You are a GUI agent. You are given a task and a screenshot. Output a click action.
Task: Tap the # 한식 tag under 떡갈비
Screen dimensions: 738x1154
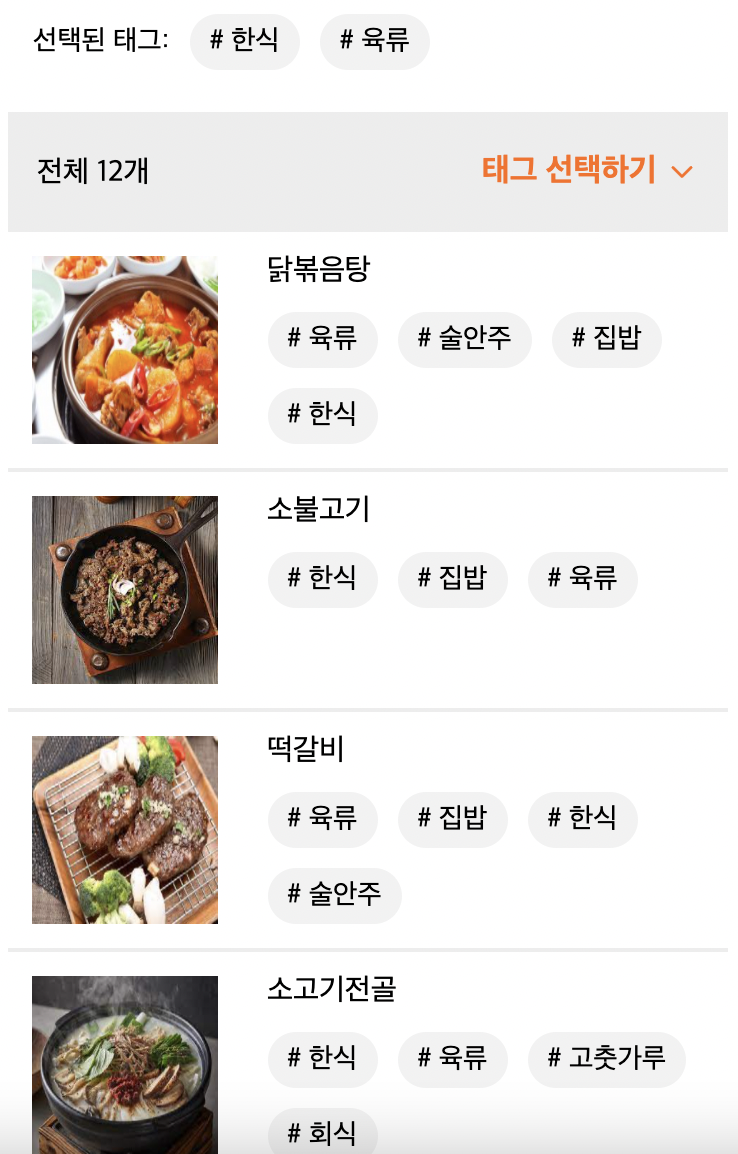coord(582,818)
